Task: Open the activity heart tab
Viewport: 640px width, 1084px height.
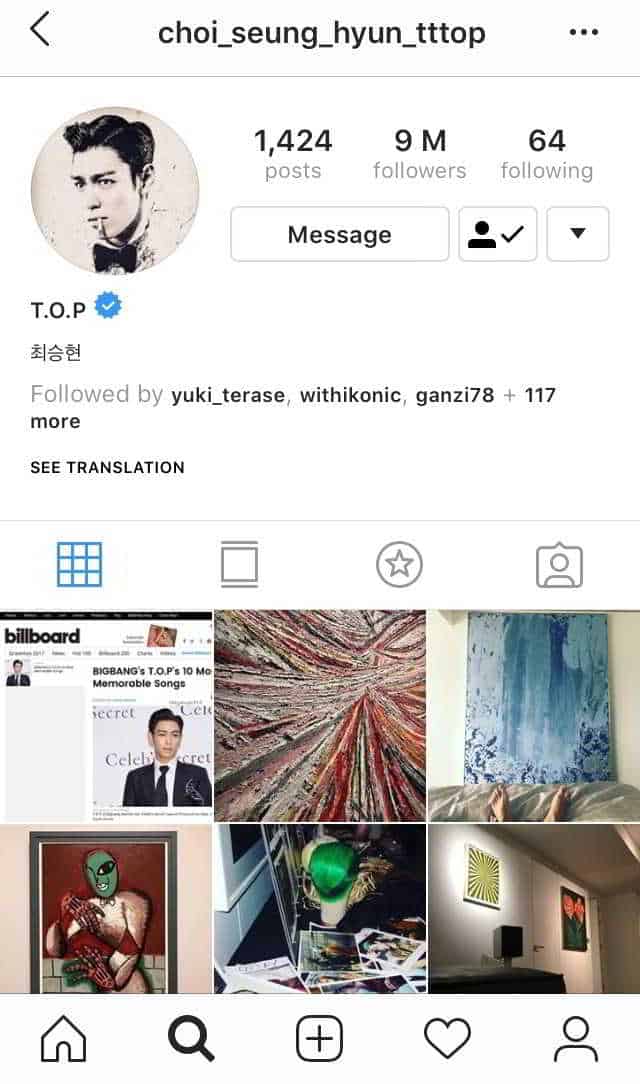Action: coord(447,1040)
